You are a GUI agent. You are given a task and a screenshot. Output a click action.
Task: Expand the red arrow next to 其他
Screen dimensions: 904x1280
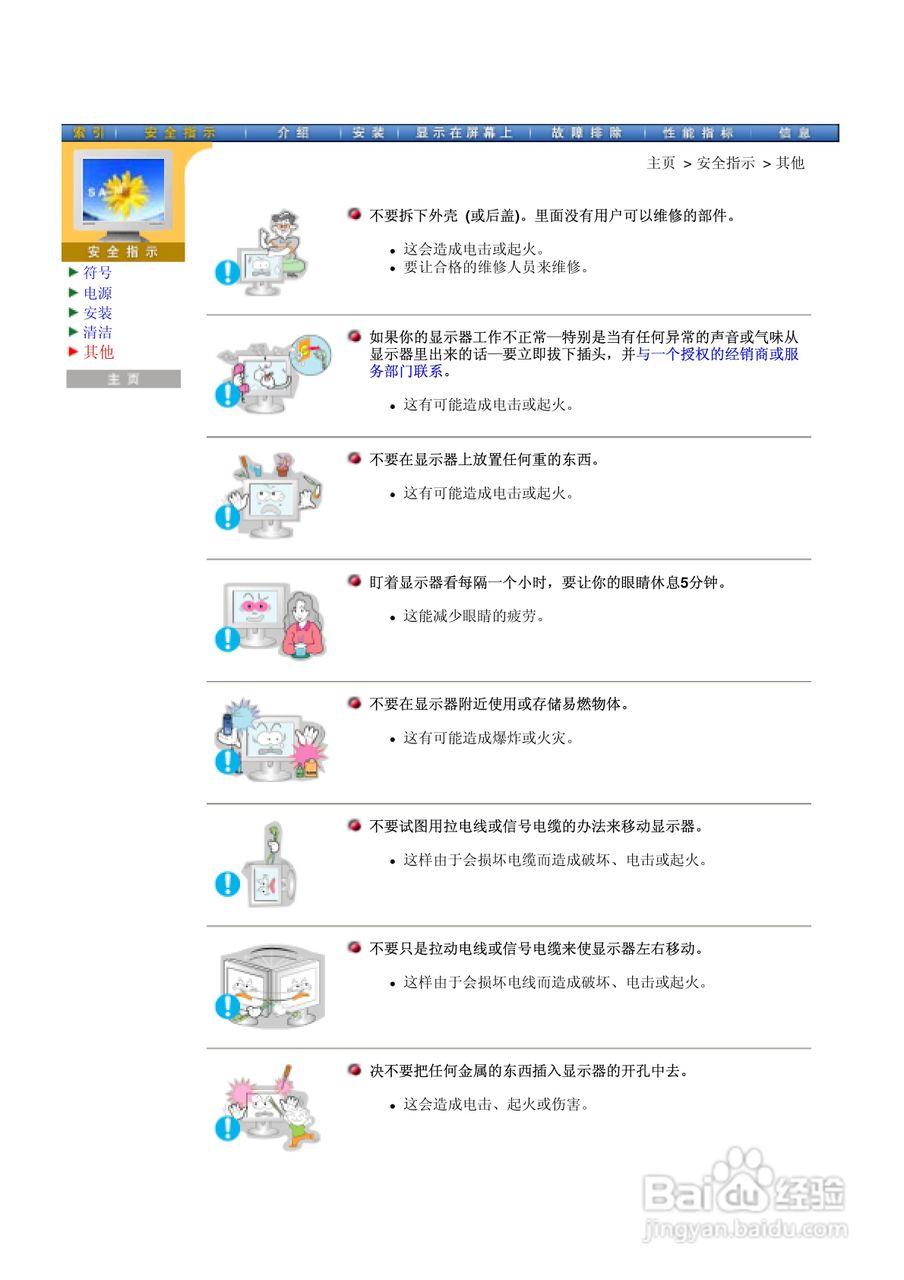[74, 351]
